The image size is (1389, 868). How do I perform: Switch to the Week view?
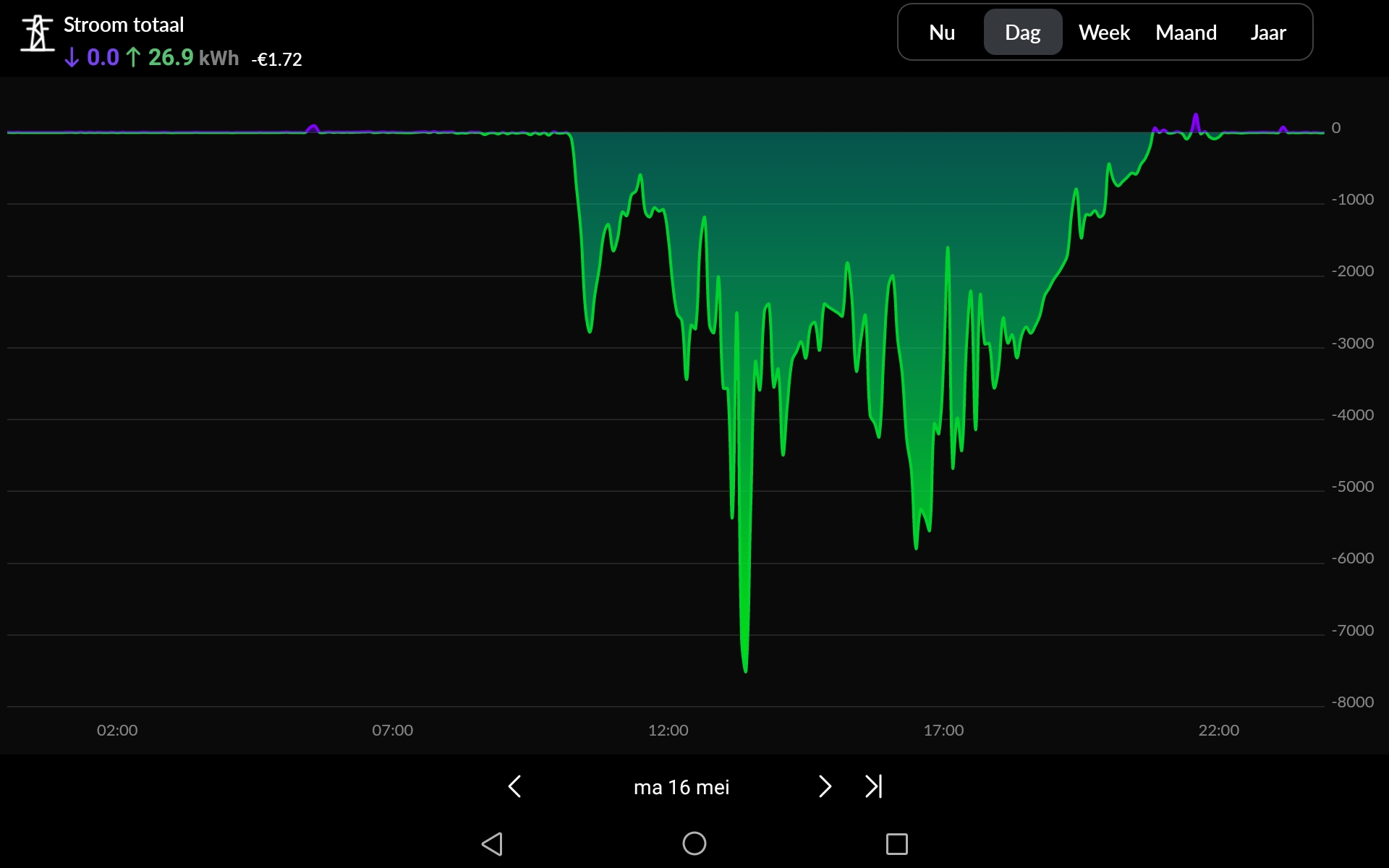1104,33
